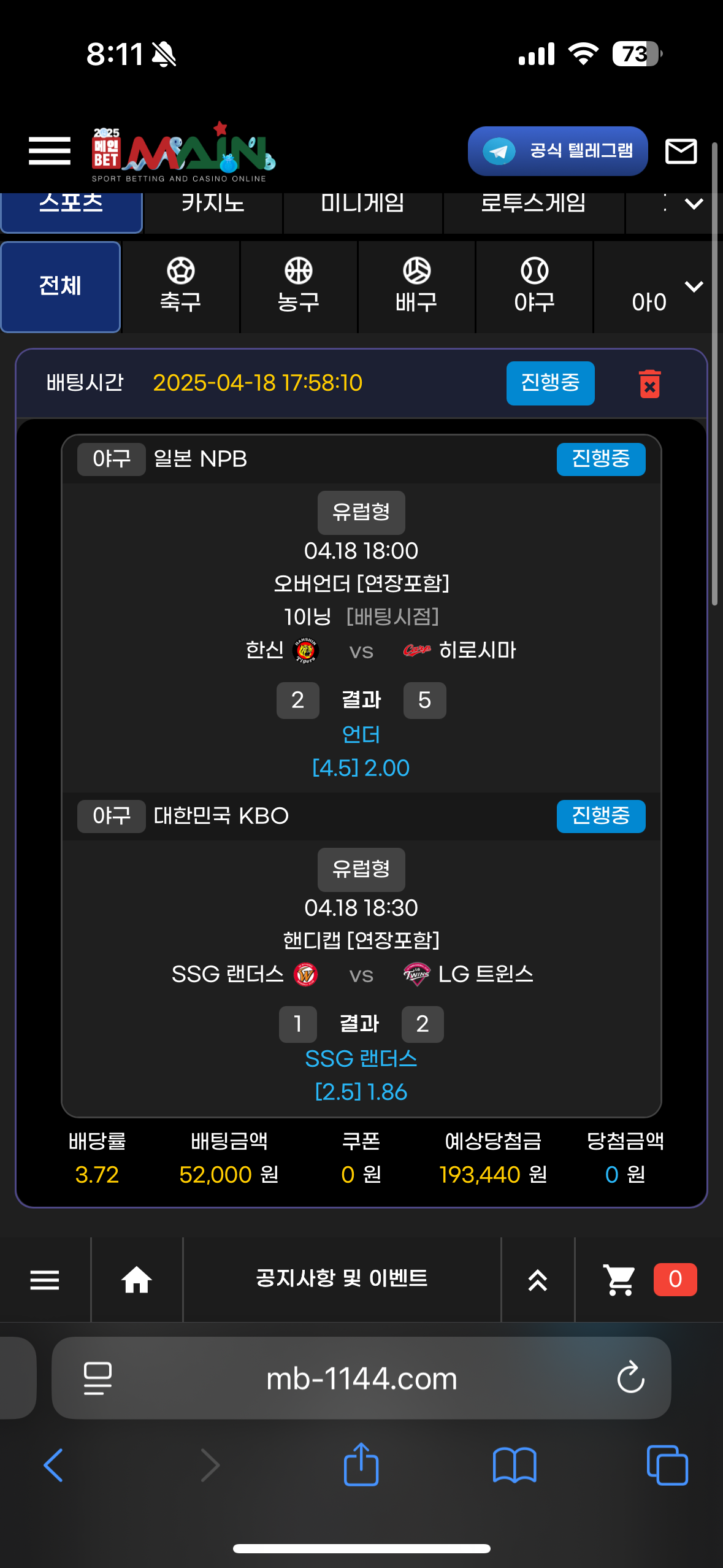The height and width of the screenshot is (1568, 723).
Task: Expand the sports category list chevron
Action: (x=694, y=286)
